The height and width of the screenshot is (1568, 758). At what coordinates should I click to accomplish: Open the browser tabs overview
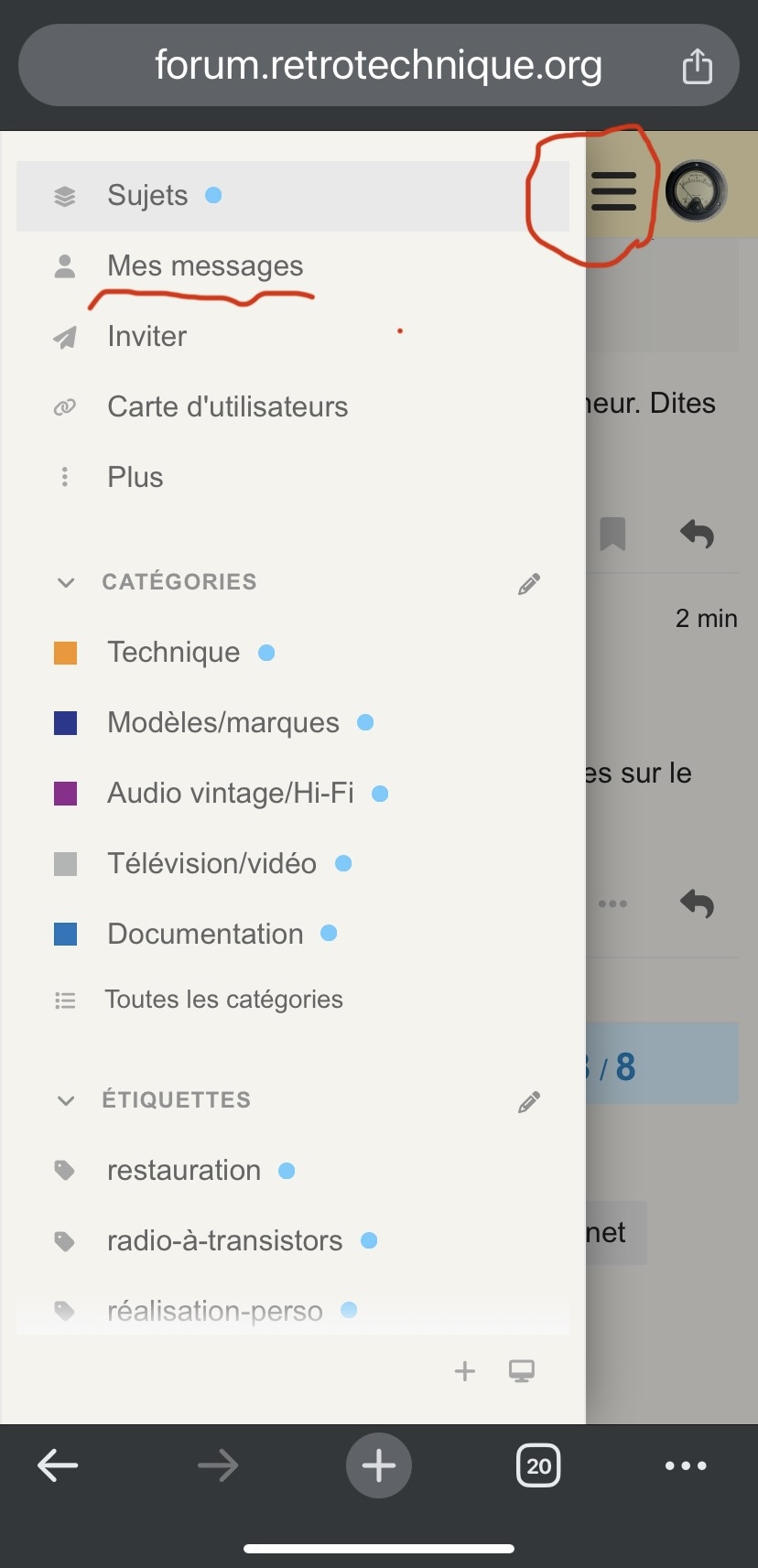point(538,1465)
